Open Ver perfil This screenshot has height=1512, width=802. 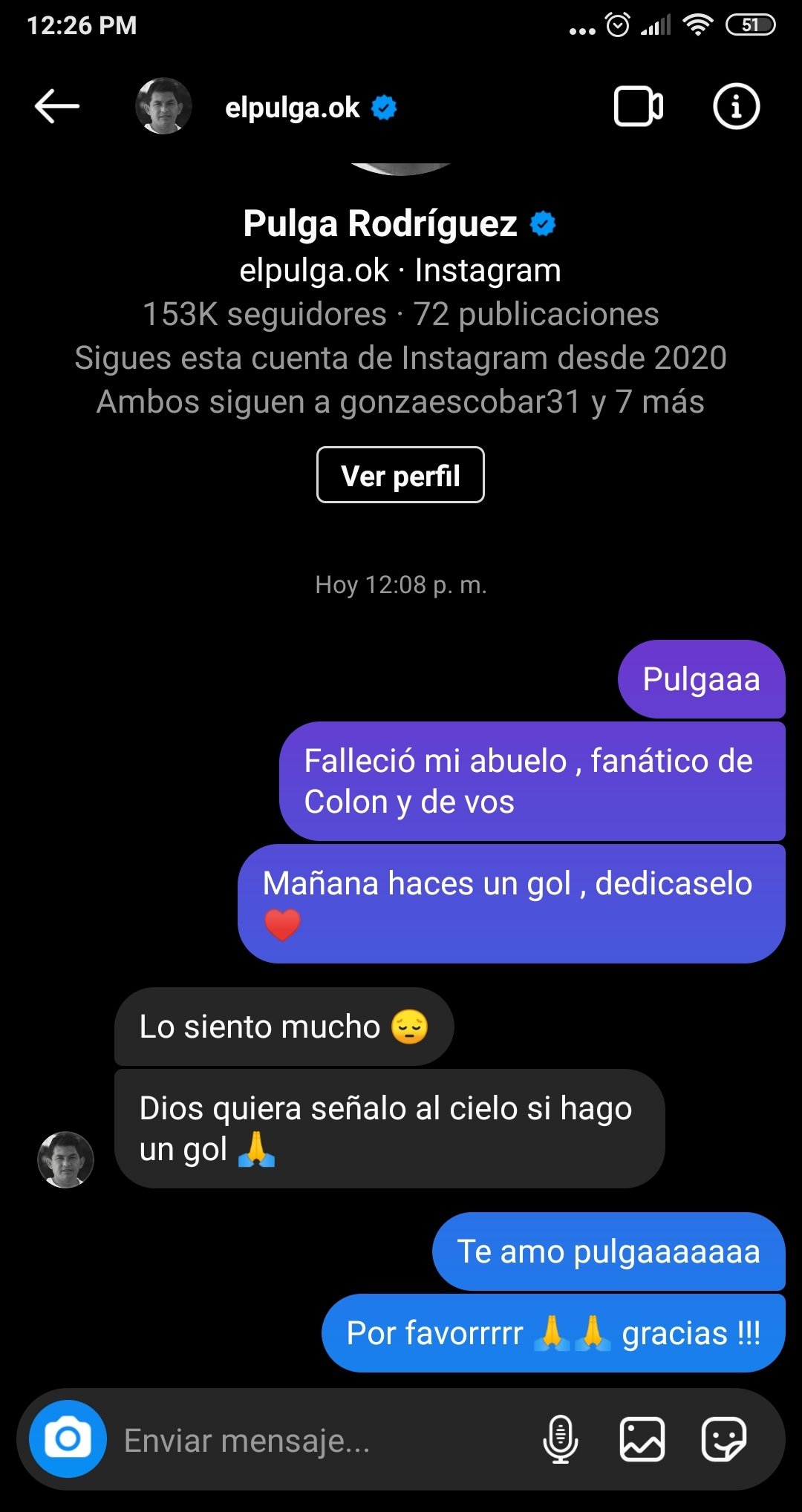pos(400,475)
